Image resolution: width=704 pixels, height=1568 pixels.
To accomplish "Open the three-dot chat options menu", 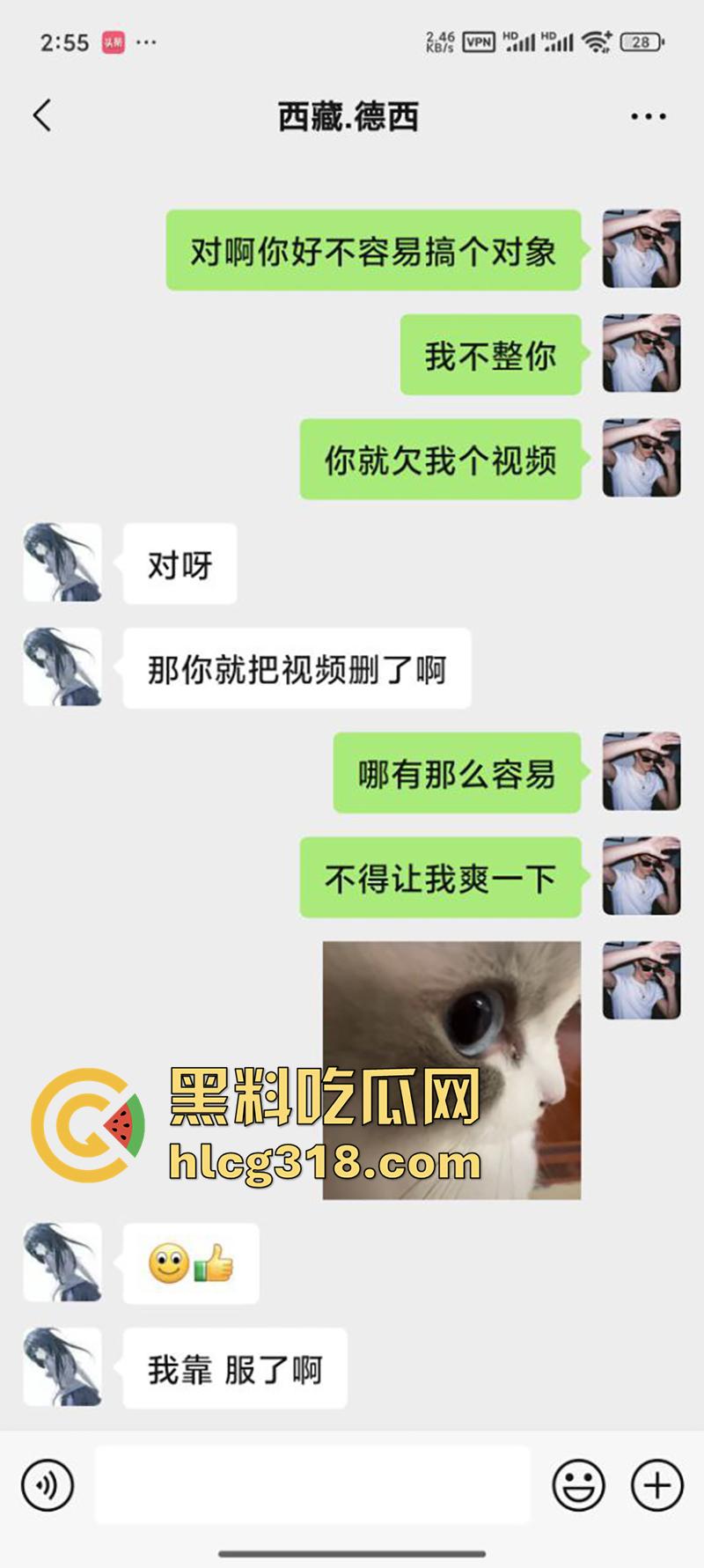I will point(649,115).
